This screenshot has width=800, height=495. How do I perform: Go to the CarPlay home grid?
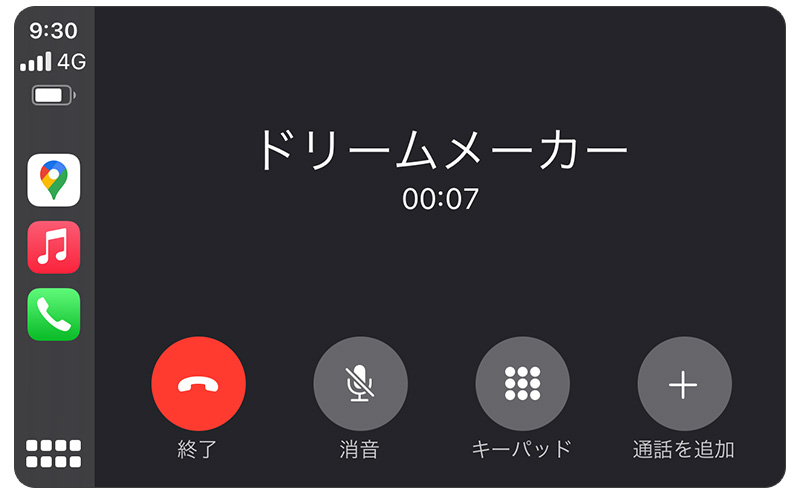point(54,453)
